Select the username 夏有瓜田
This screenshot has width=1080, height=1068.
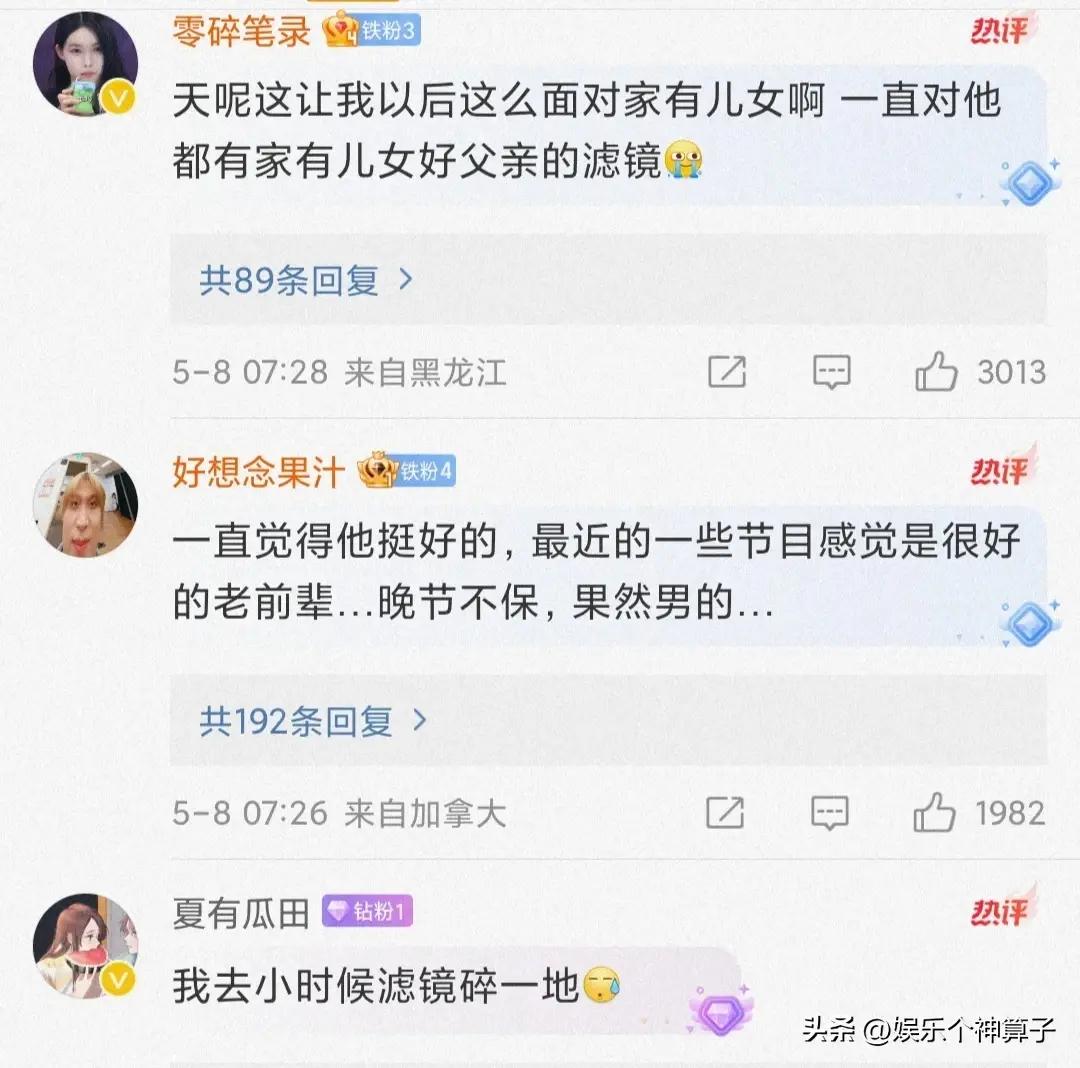point(241,912)
